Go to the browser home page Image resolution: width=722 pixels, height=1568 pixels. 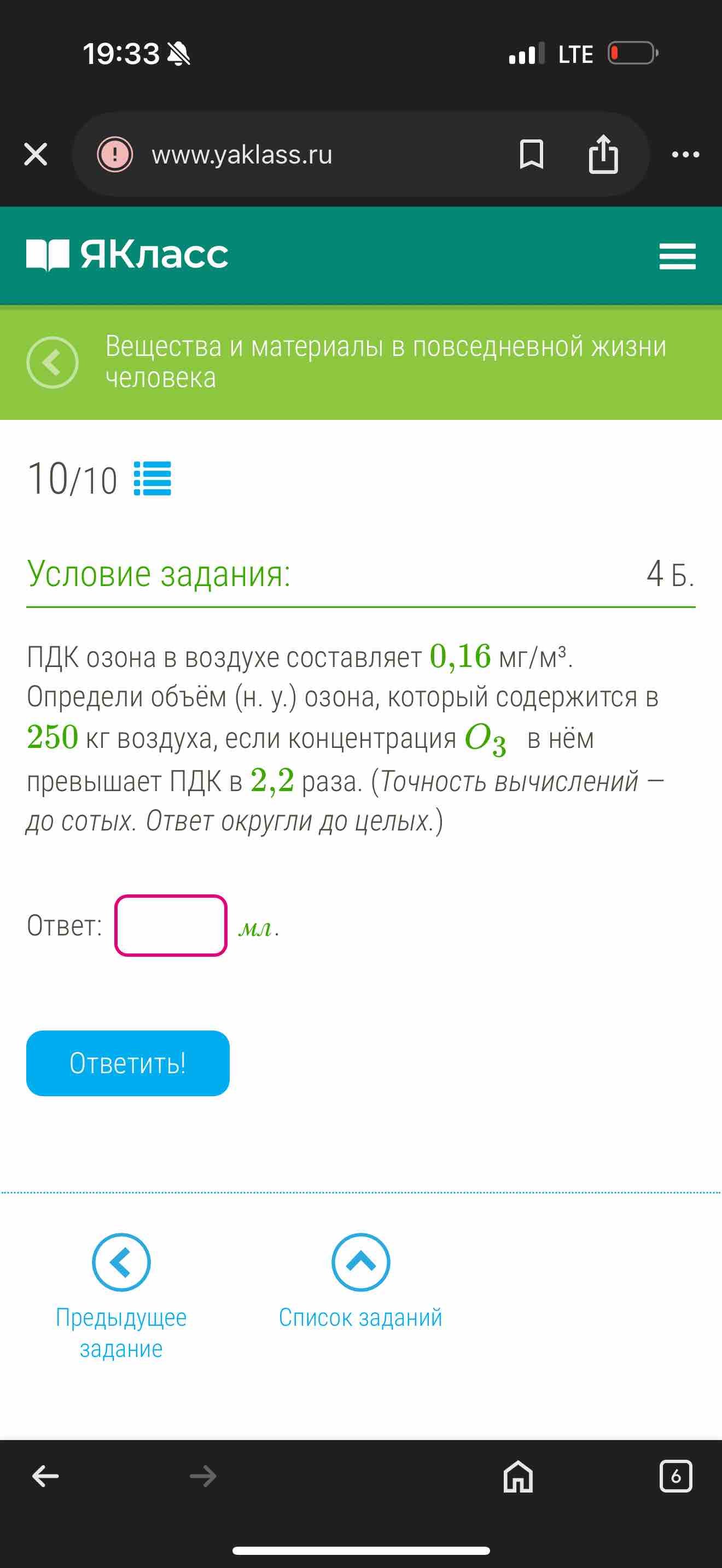518,1476
